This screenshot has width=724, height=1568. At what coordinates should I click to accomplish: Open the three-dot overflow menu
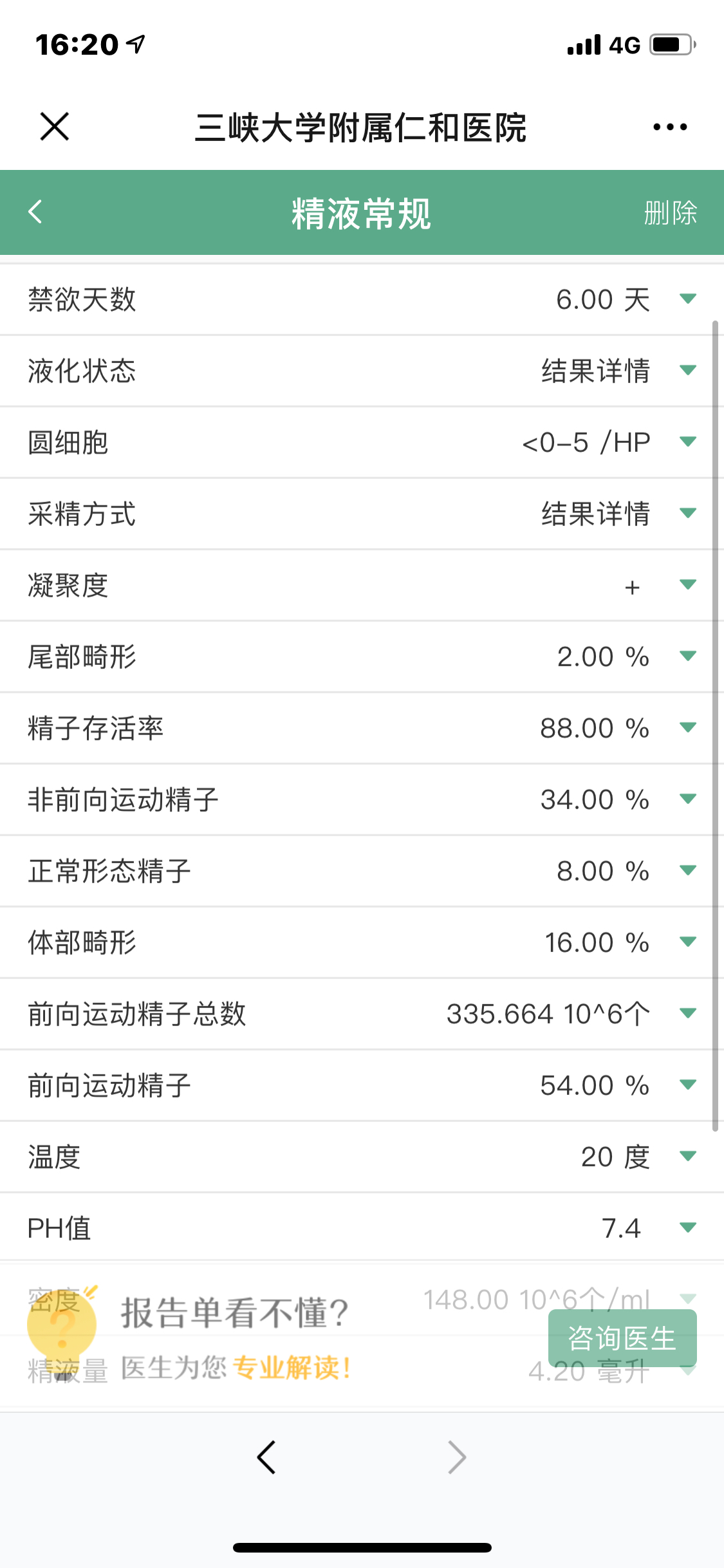[670, 127]
